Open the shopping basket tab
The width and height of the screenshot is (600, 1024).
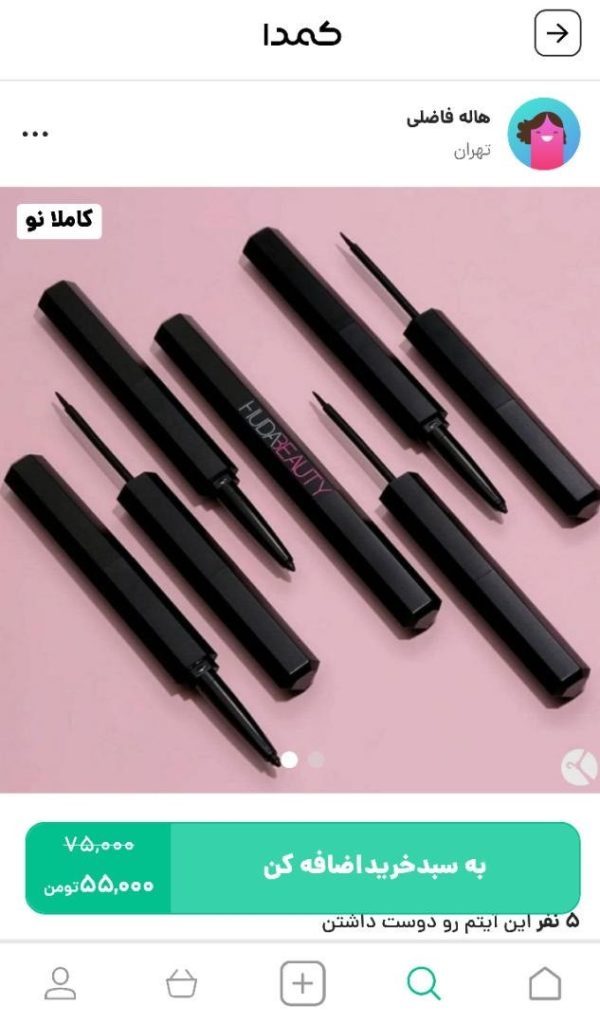point(181,984)
